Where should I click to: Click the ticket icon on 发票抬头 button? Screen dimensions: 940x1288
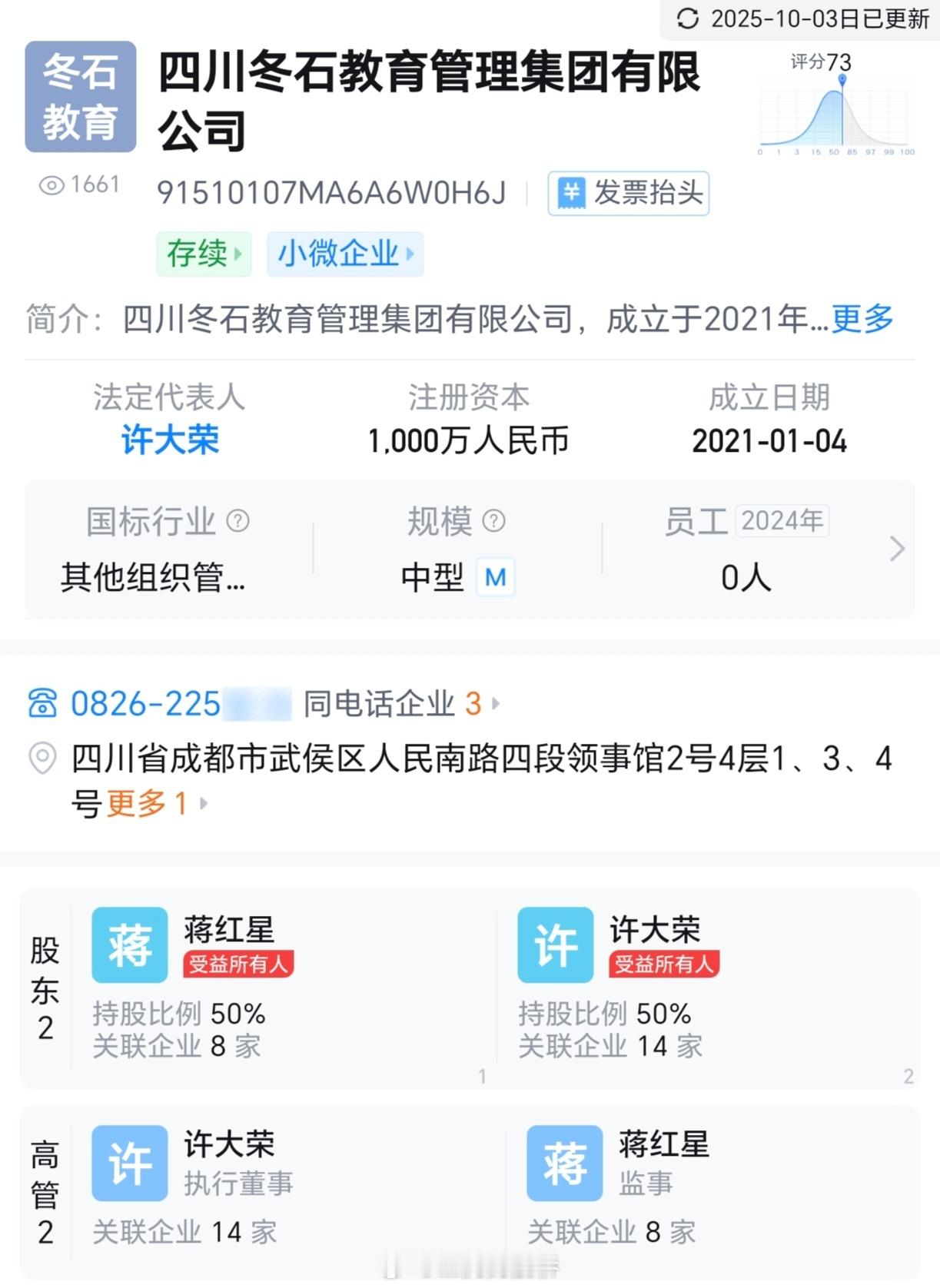click(x=570, y=193)
